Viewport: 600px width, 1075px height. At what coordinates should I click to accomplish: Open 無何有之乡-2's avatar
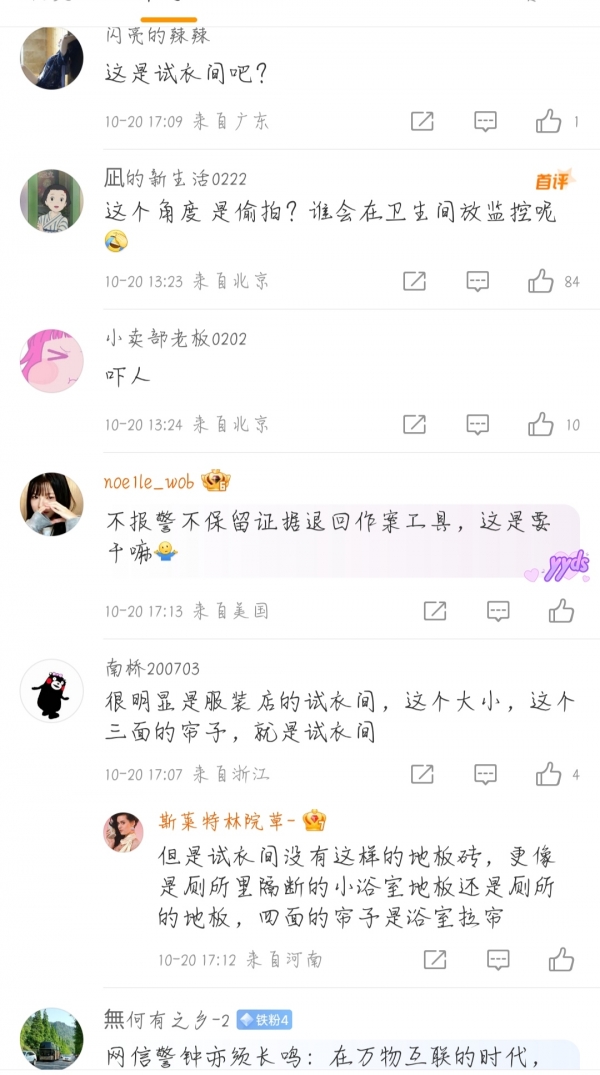tap(52, 1040)
